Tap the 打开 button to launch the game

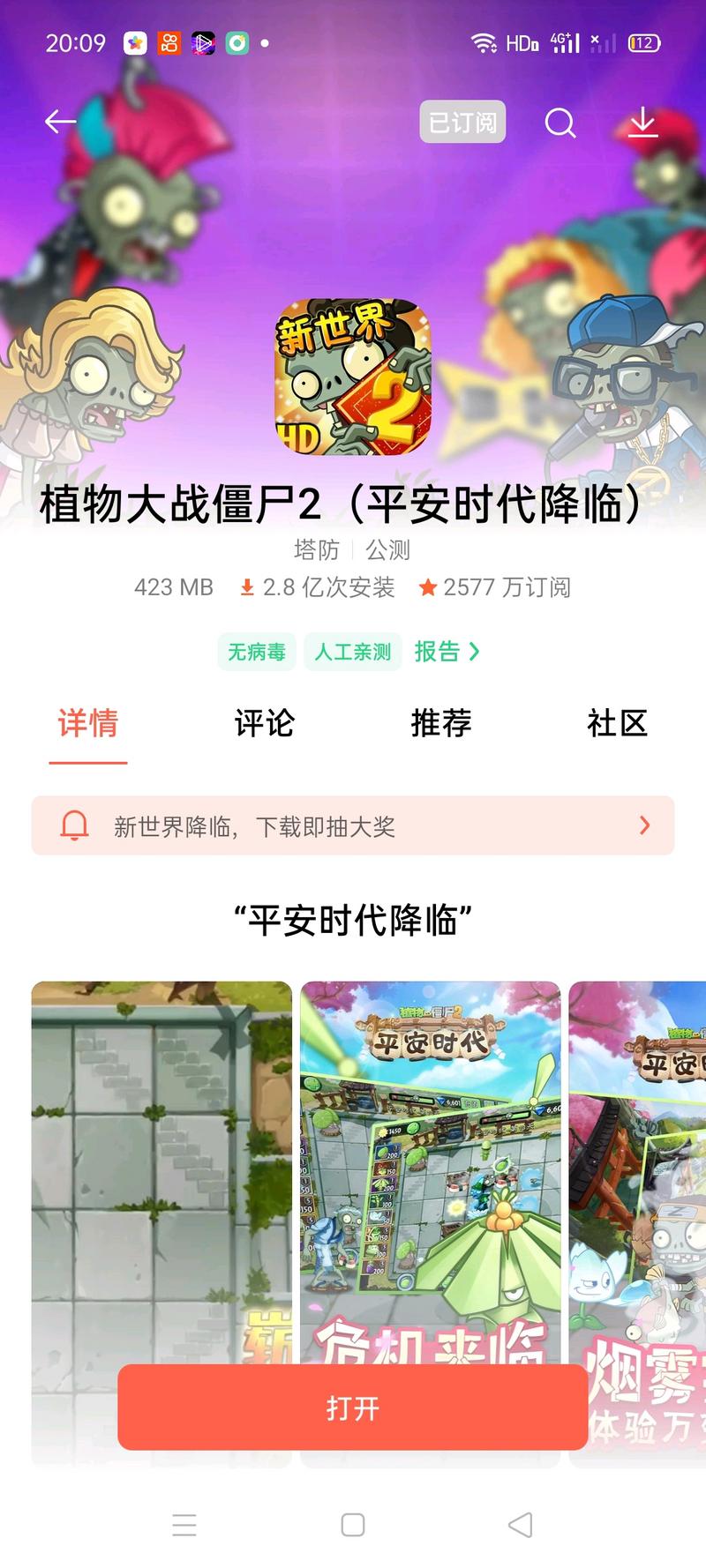[x=353, y=1407]
